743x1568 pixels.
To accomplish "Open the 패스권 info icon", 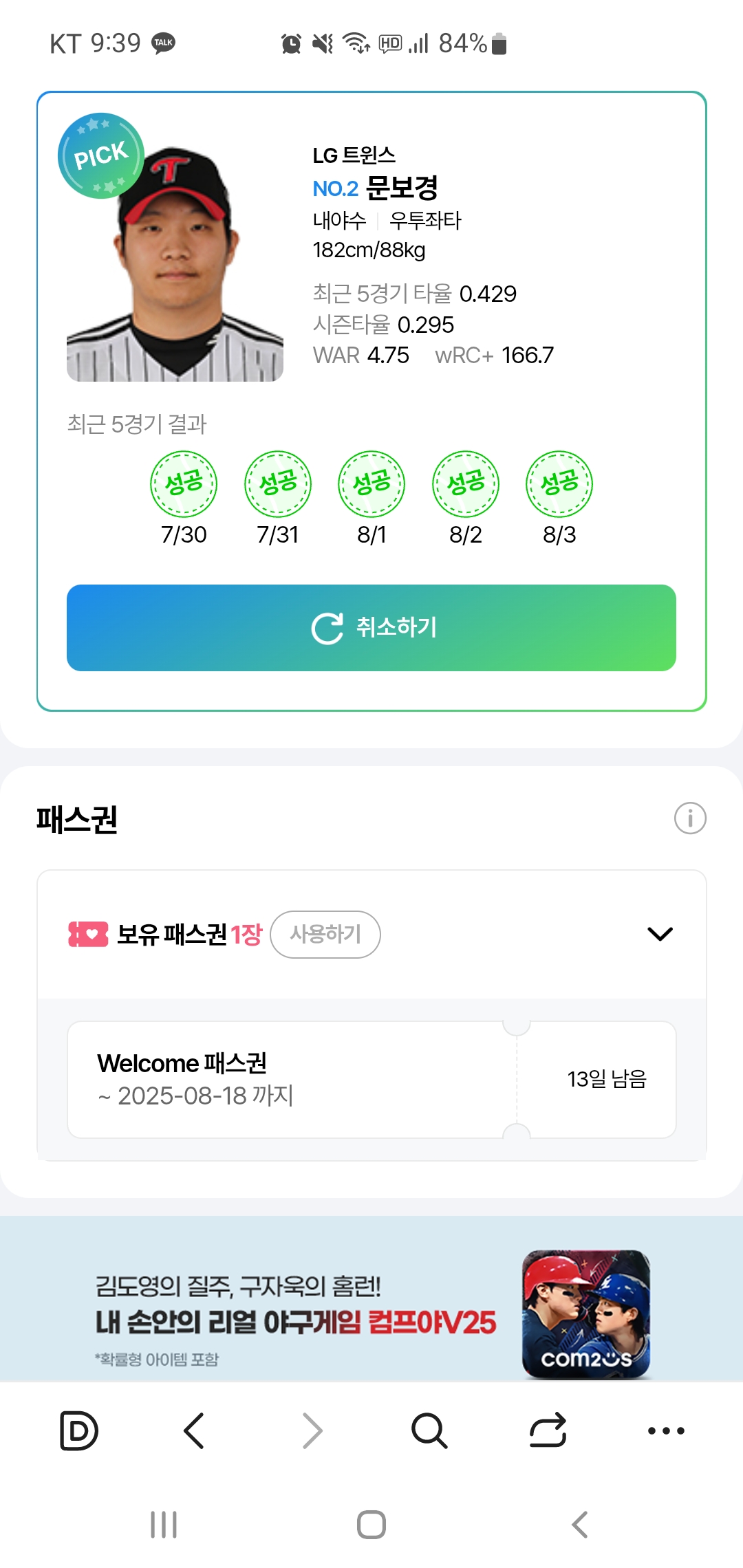I will point(690,818).
